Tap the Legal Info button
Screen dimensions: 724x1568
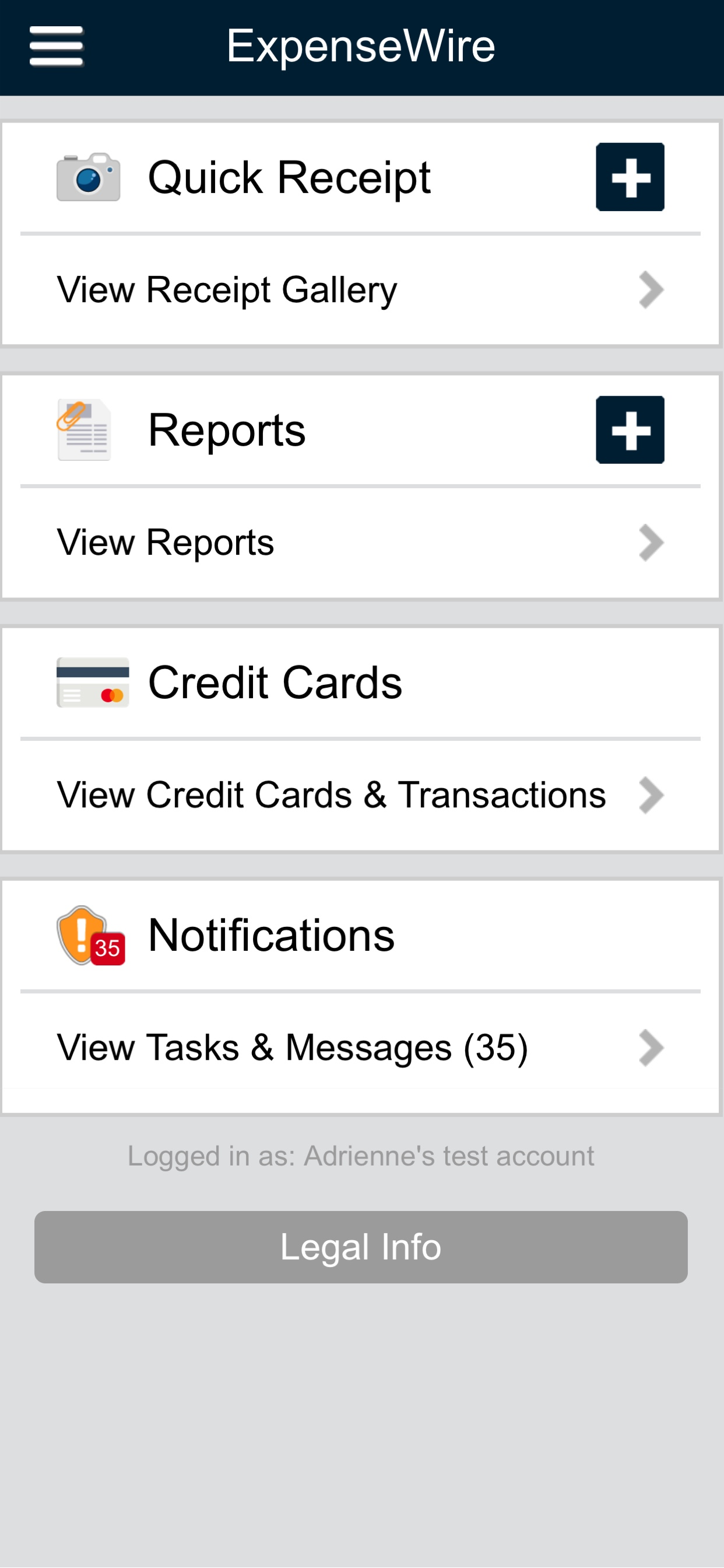(361, 1247)
